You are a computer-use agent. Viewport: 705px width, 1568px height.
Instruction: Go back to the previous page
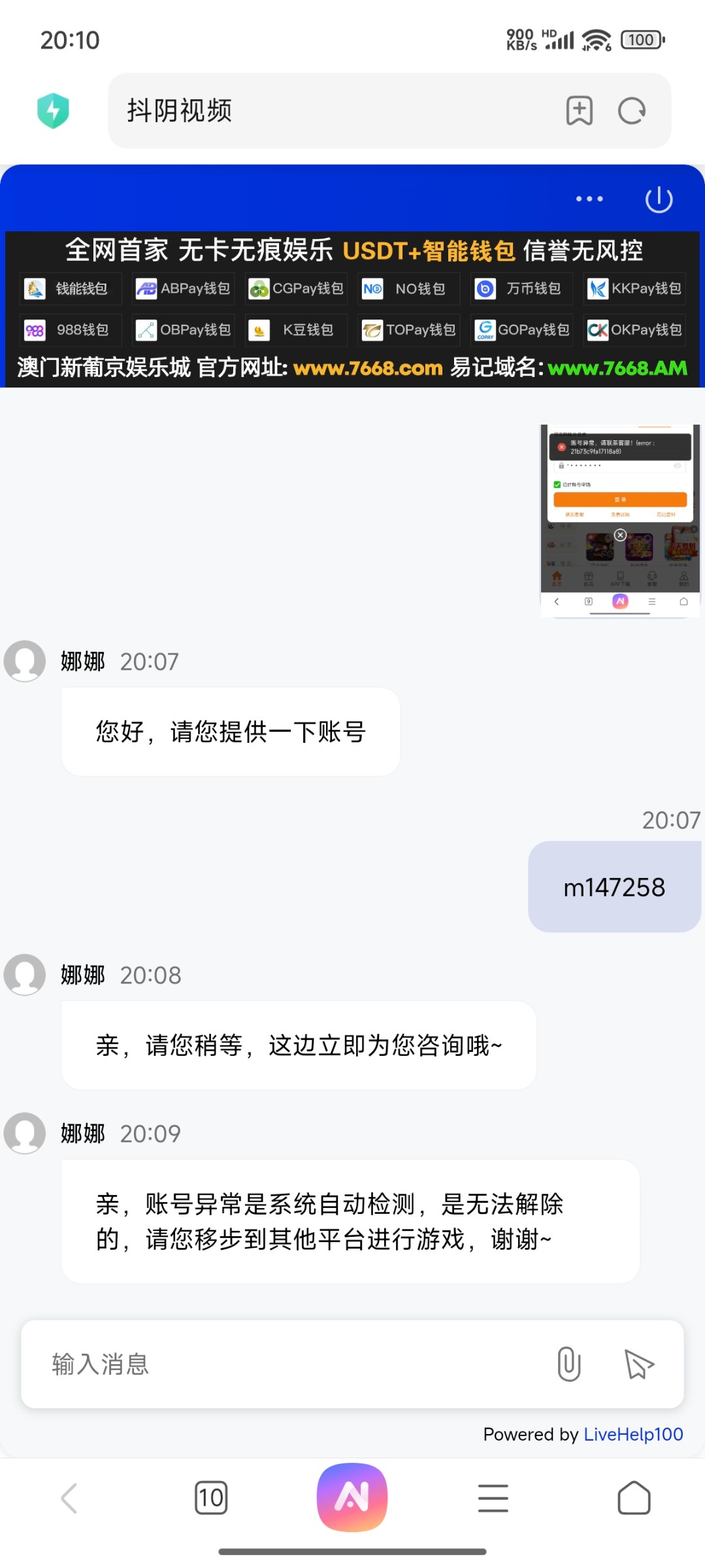[x=69, y=1497]
